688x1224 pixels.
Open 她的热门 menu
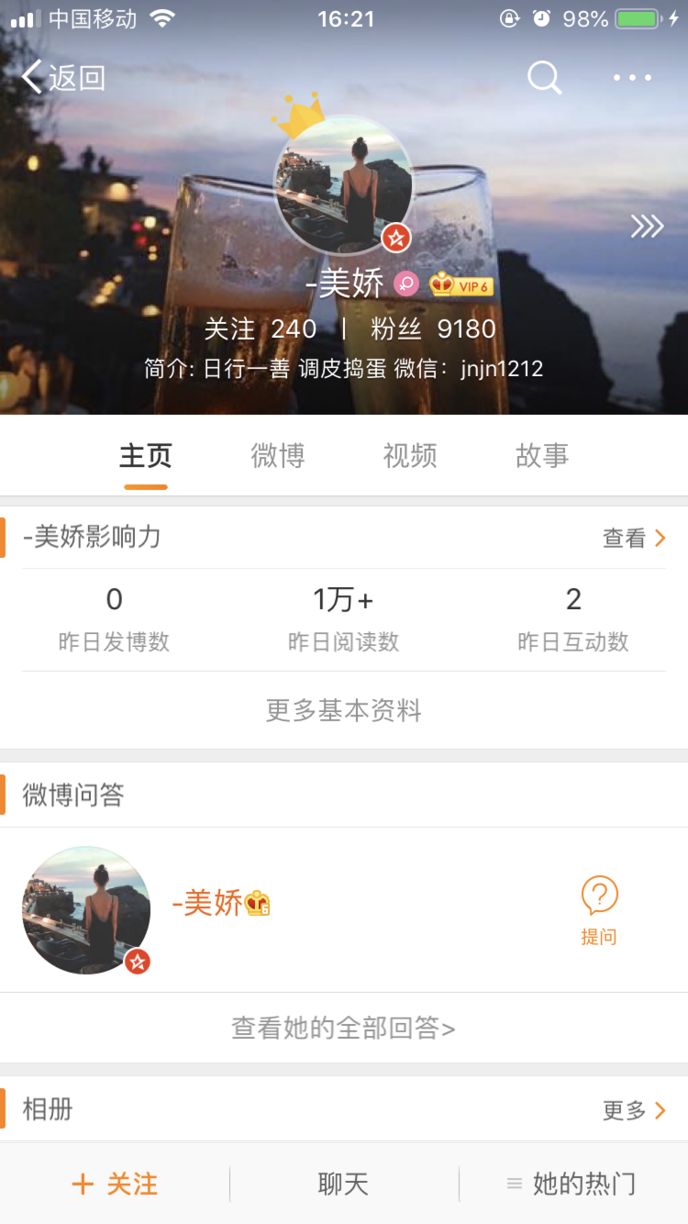tap(572, 1185)
